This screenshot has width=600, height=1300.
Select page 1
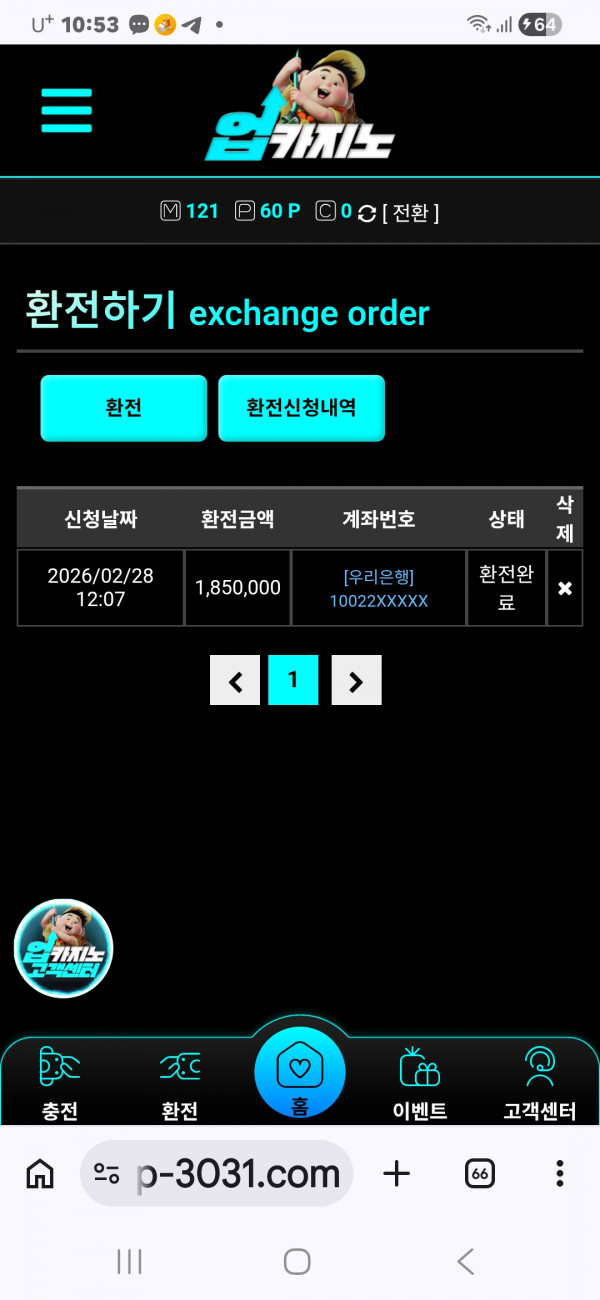(293, 681)
